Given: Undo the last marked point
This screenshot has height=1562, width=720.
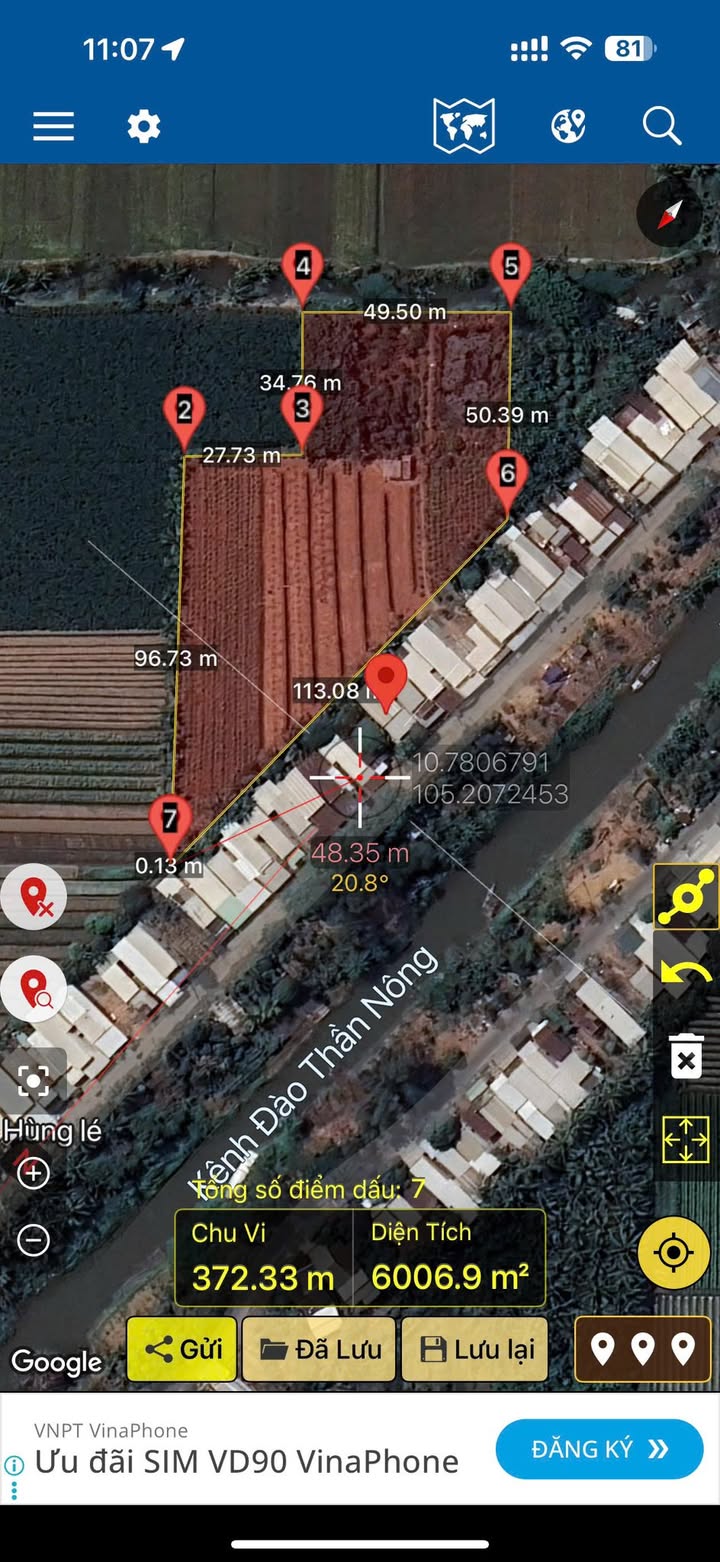Looking at the screenshot, I should [685, 973].
